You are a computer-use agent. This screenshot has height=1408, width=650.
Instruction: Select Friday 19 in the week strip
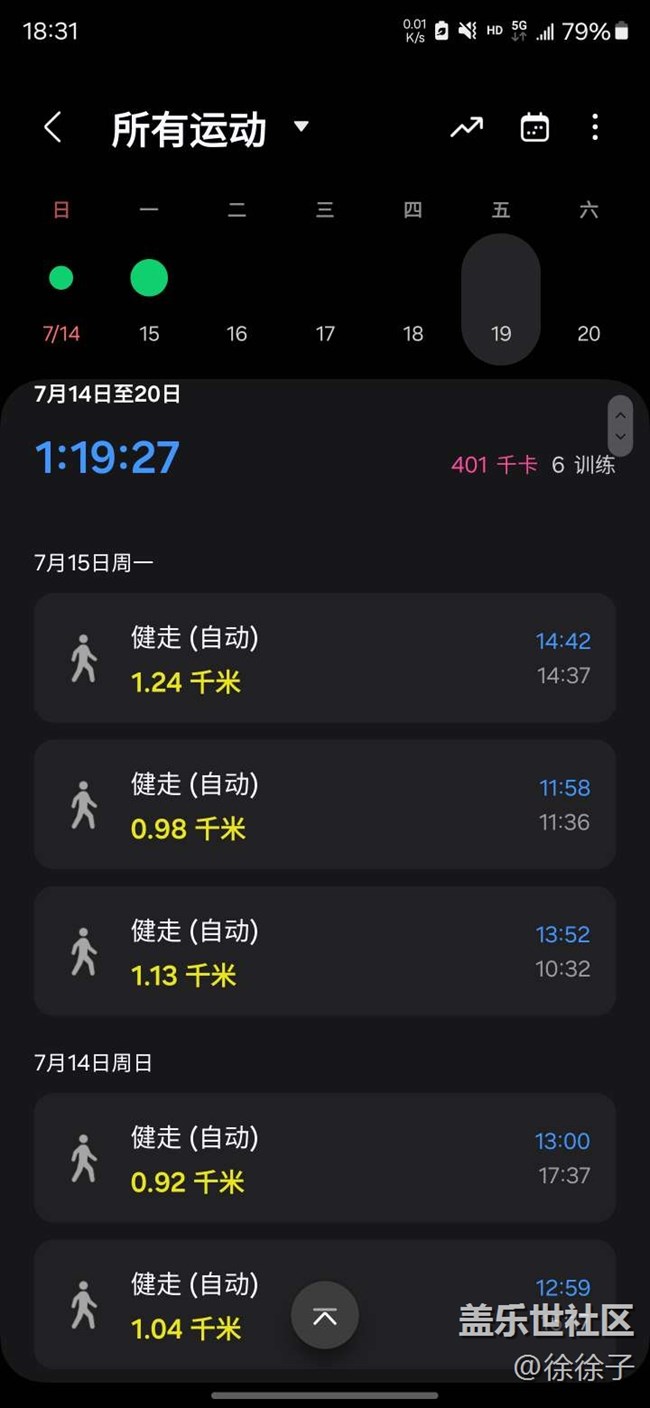pyautogui.click(x=501, y=300)
